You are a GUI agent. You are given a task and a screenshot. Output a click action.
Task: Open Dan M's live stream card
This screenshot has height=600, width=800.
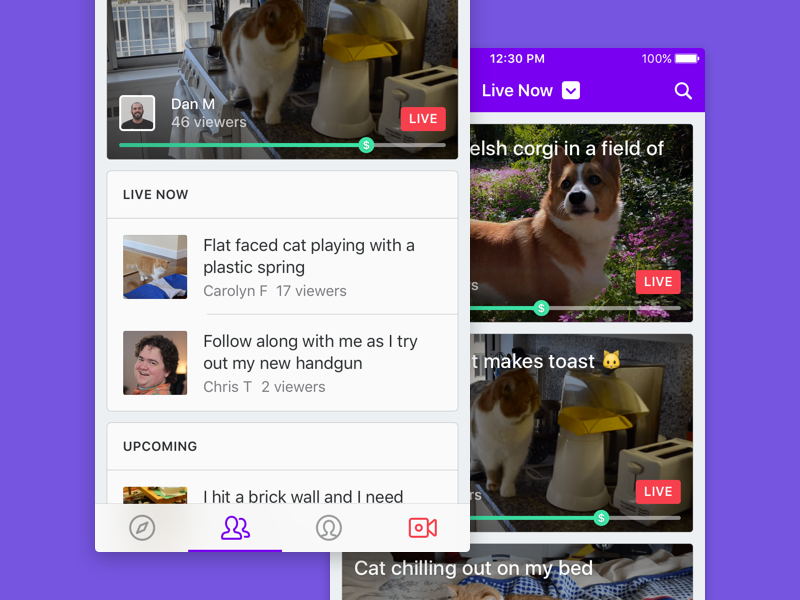[282, 70]
